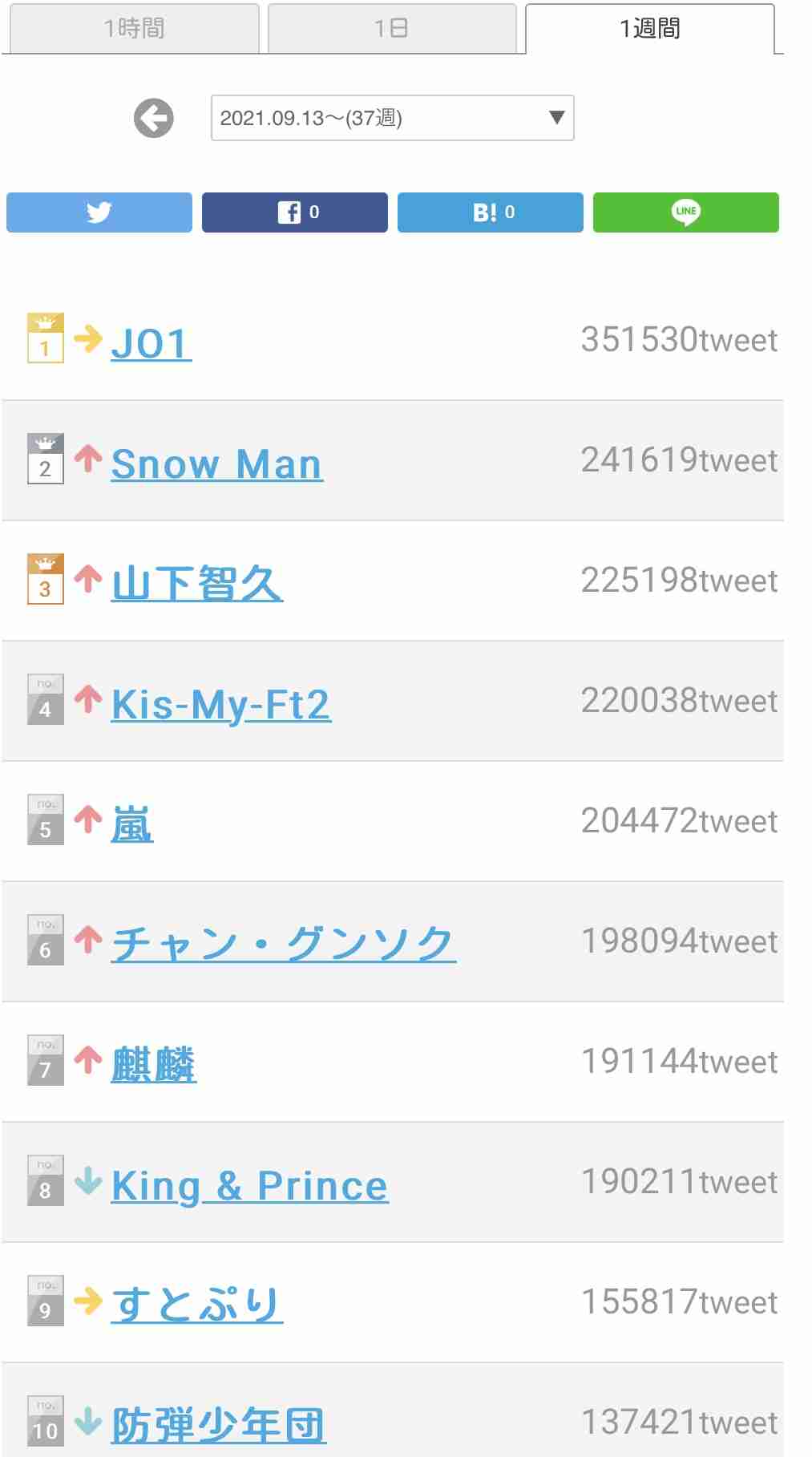Open the JO1 link

[x=151, y=343]
